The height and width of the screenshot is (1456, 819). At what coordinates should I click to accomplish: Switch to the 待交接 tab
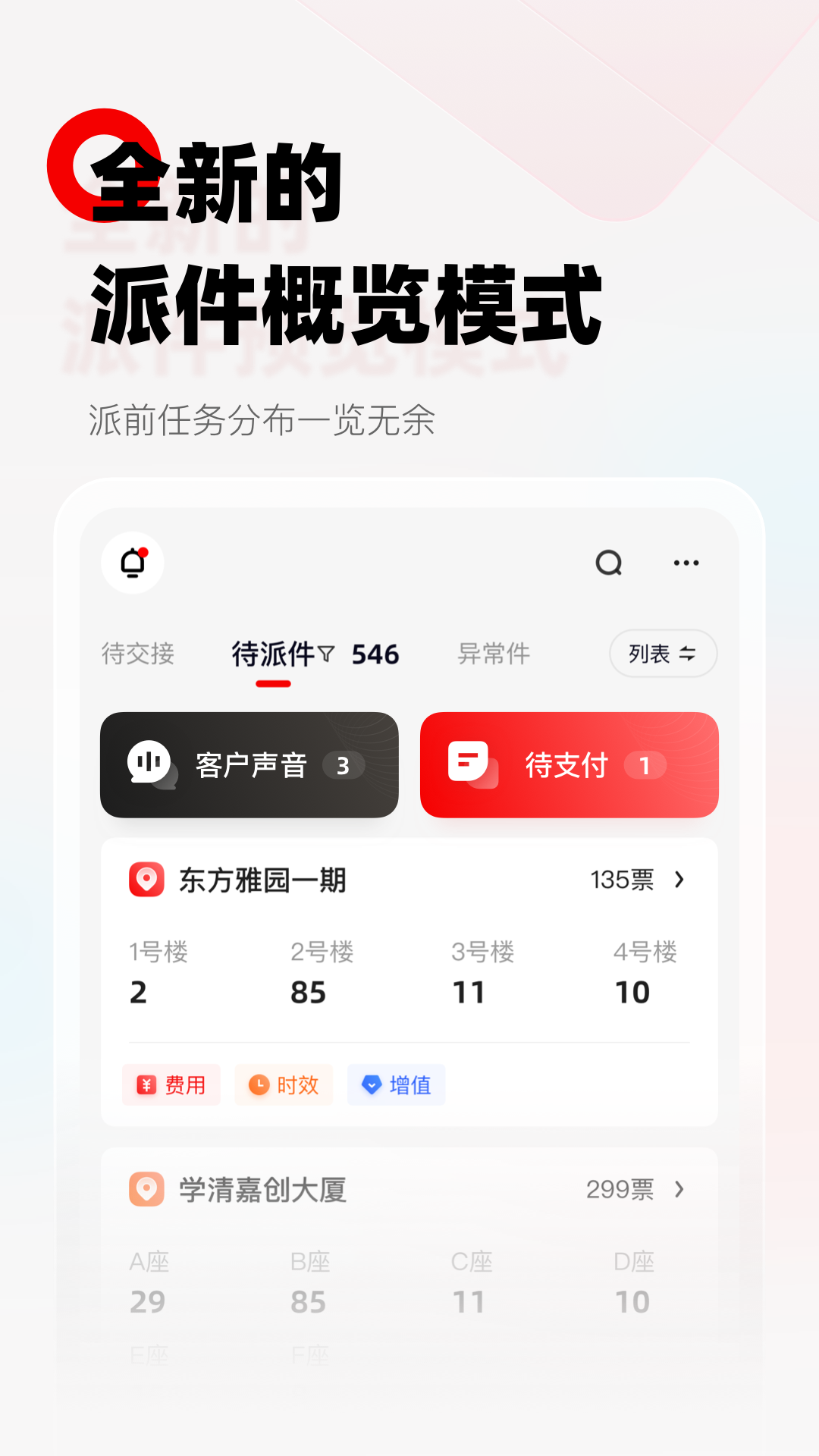click(x=138, y=653)
